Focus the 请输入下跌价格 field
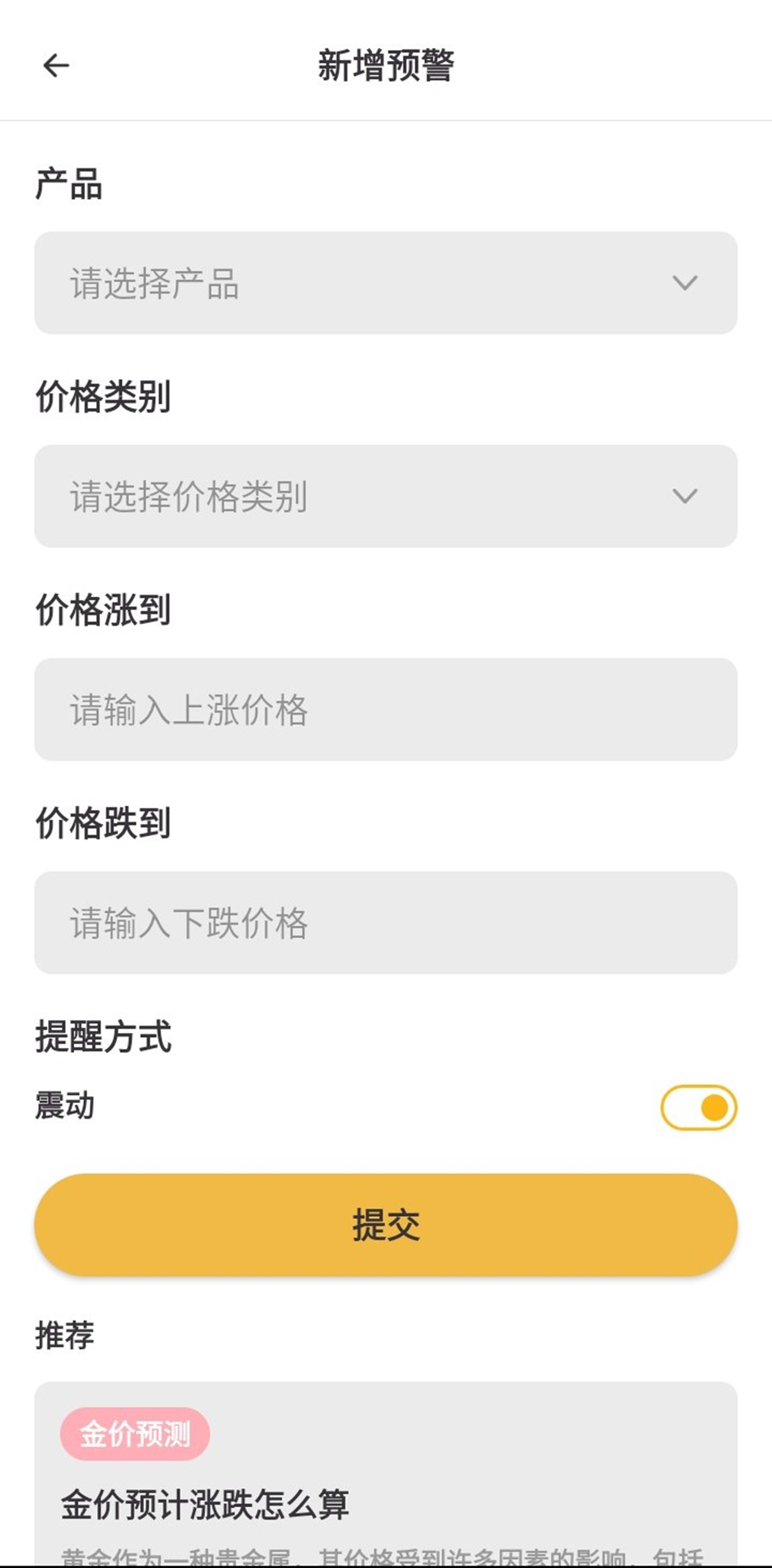 click(386, 923)
